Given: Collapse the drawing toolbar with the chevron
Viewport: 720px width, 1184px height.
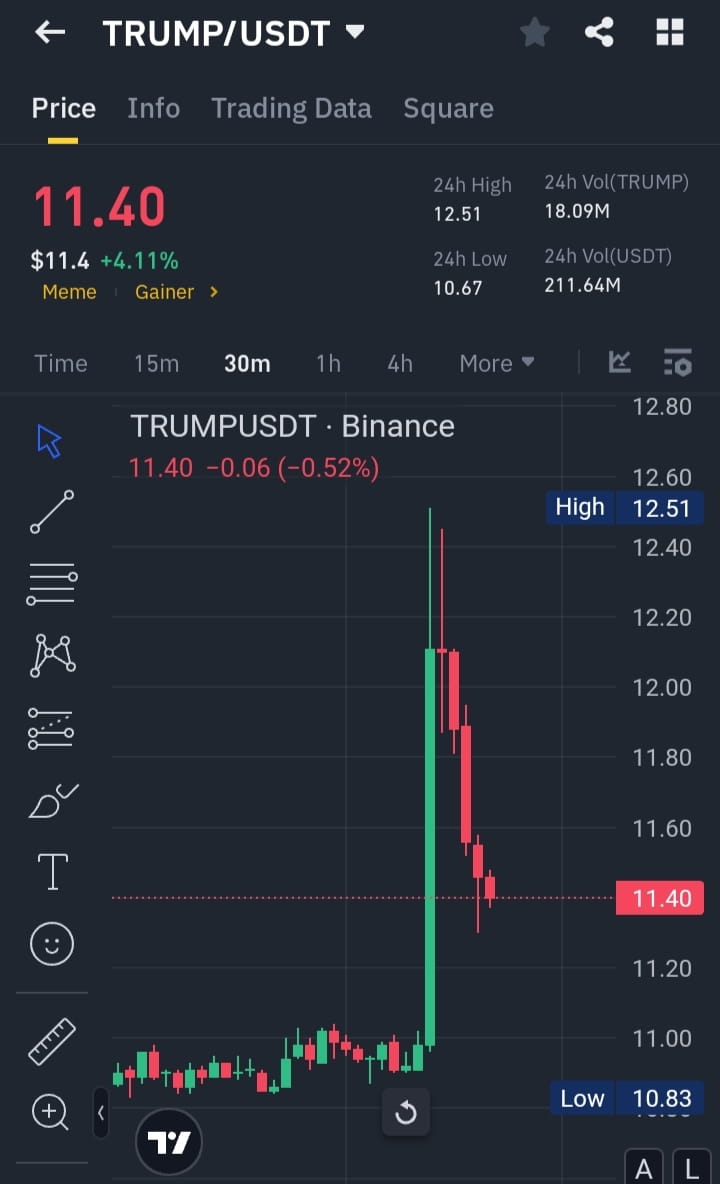Looking at the screenshot, I should click(100, 1112).
